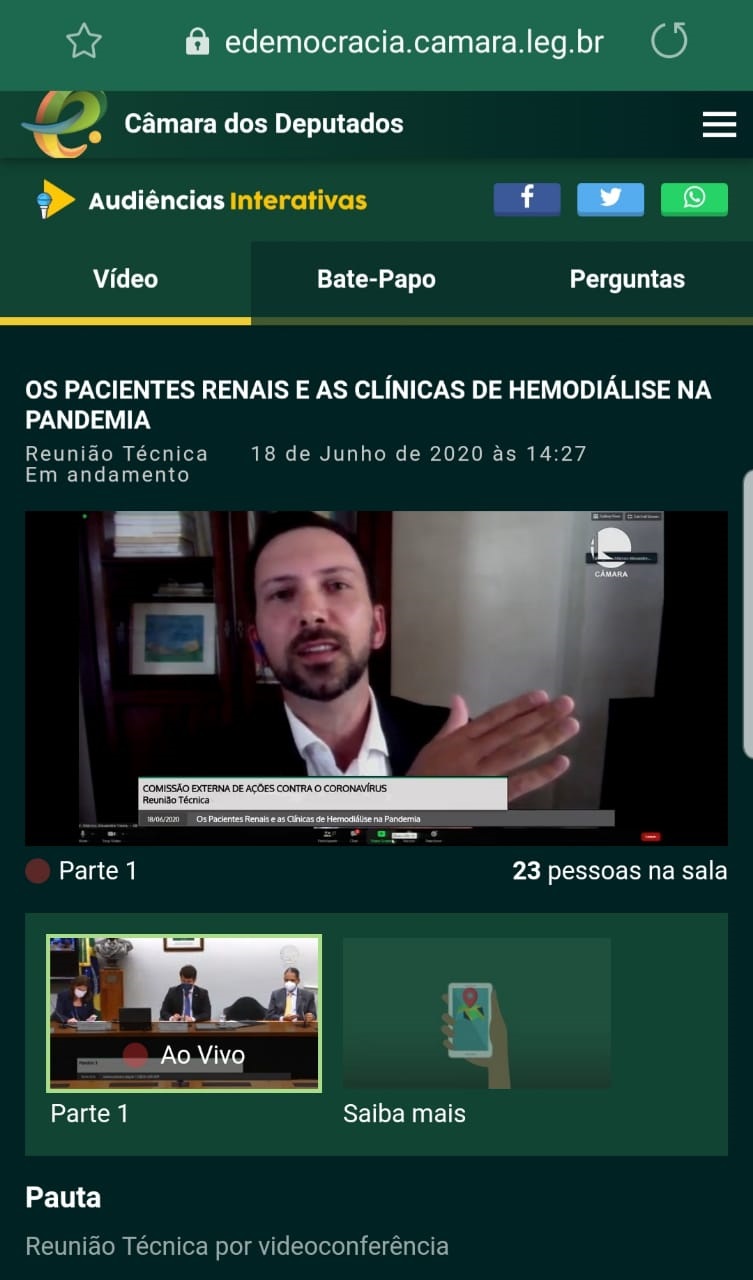Select the Parte 1 live stream thumbnail
Screen dimensions: 753x1280
tap(183, 1012)
